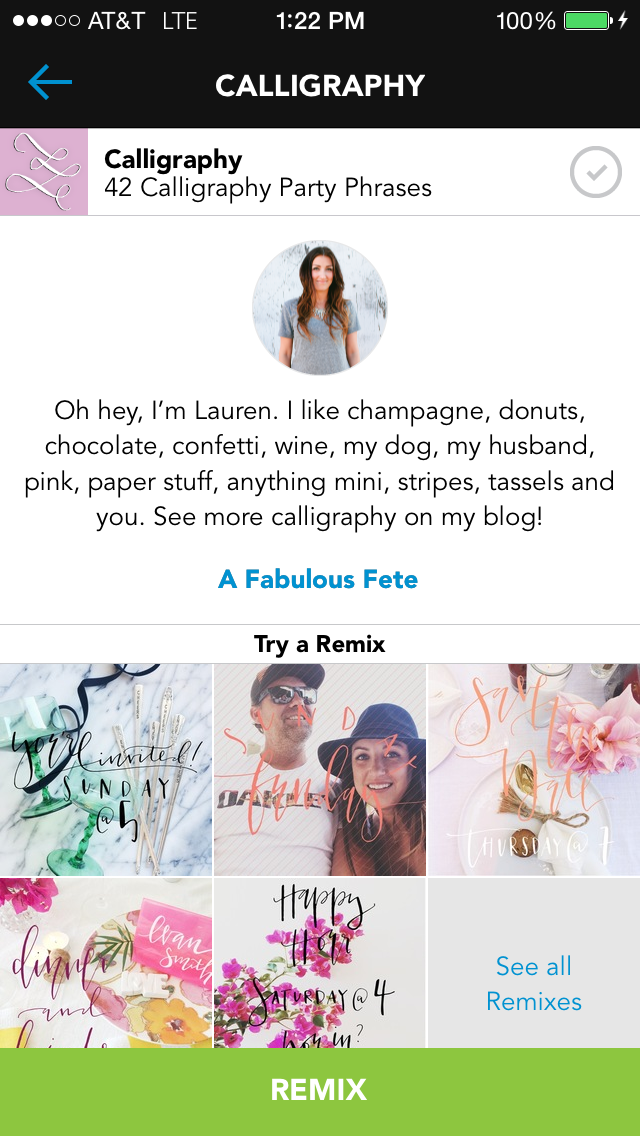Tap the checkmark circle for the Calligraphy pack
Screen dimensions: 640x1136
tap(596, 172)
